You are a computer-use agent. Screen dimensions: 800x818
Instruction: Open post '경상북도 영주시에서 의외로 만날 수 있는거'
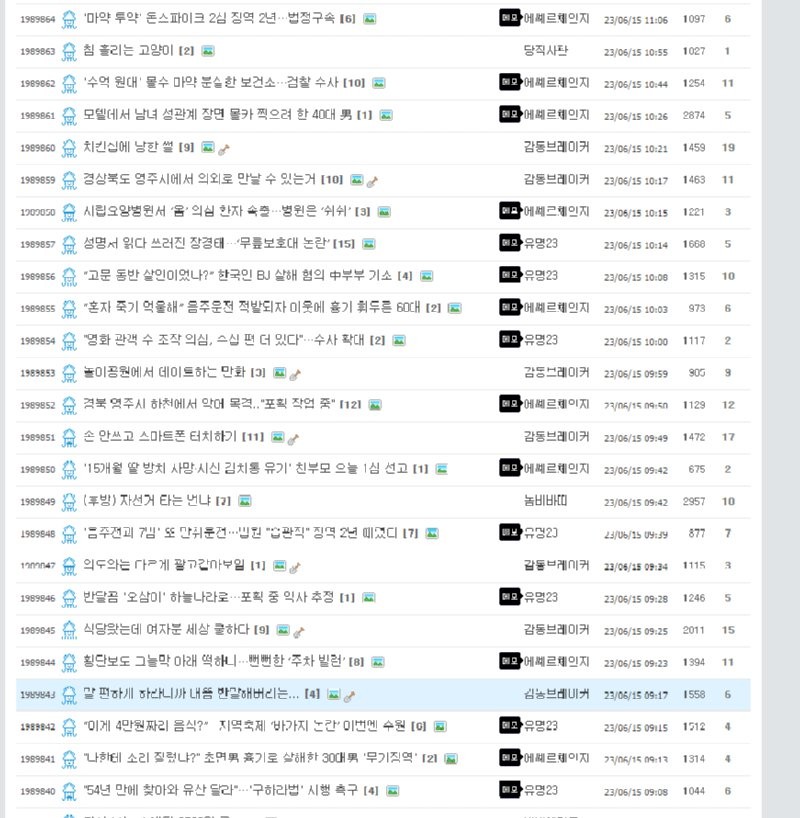(199, 180)
